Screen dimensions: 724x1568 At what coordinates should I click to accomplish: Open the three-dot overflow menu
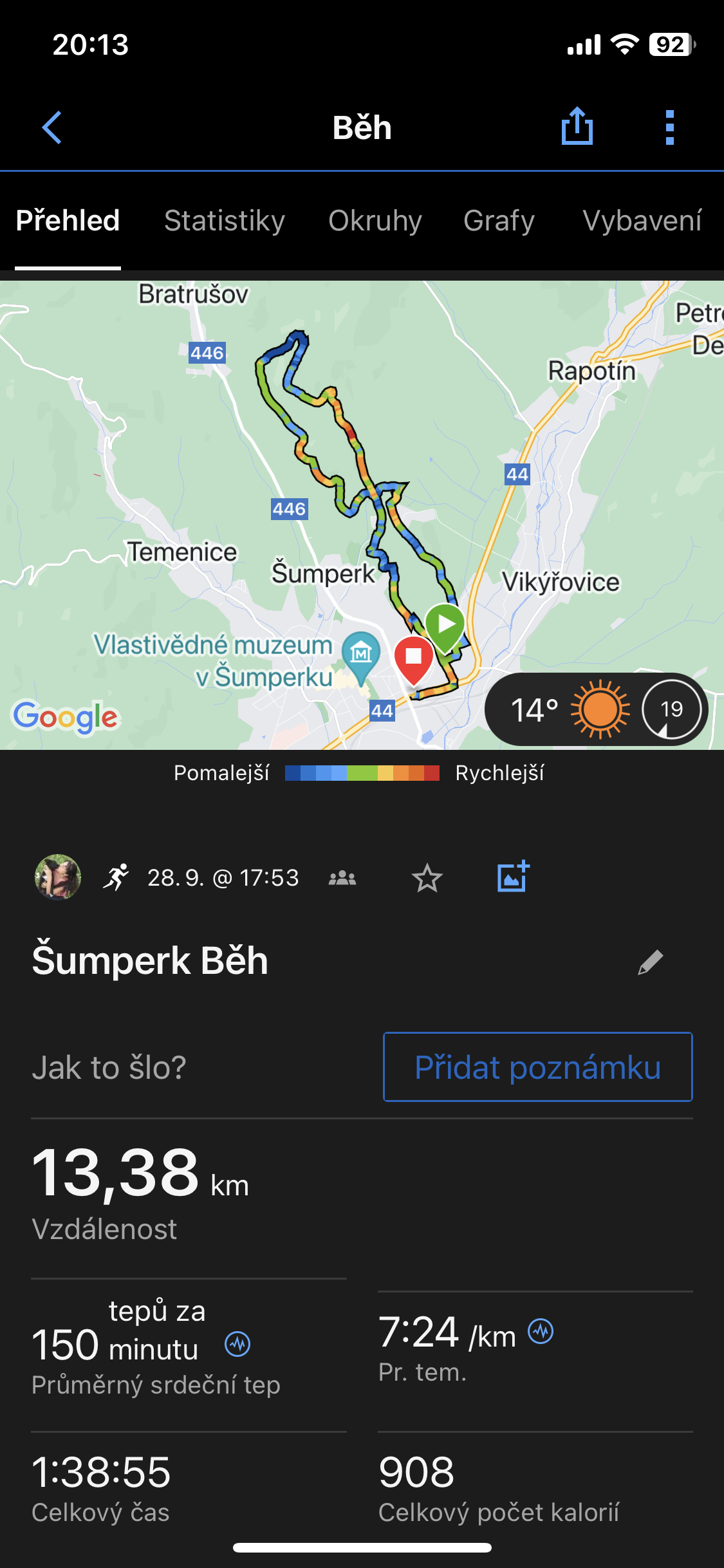tap(669, 127)
